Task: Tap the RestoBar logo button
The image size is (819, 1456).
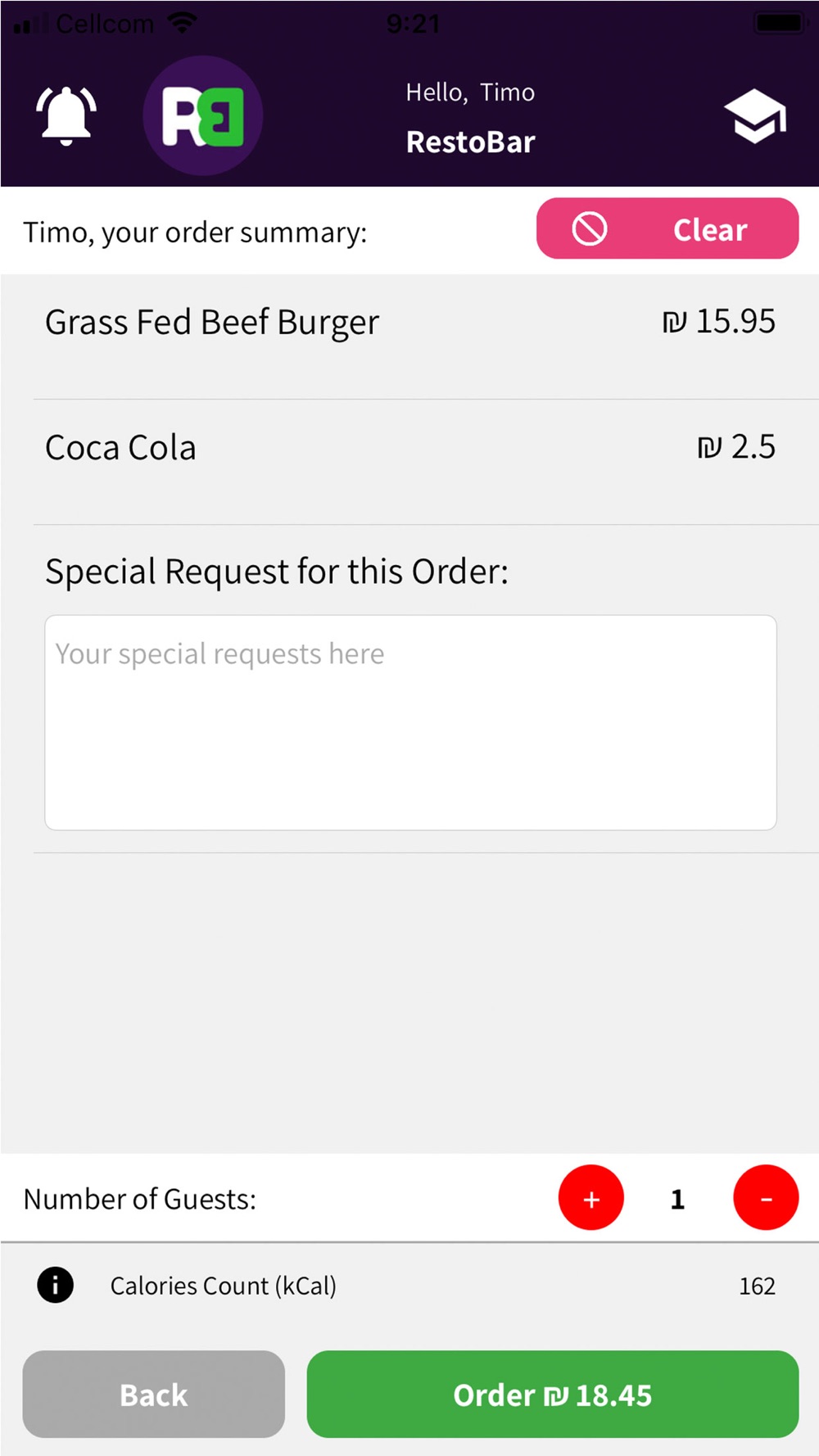Action: (203, 115)
